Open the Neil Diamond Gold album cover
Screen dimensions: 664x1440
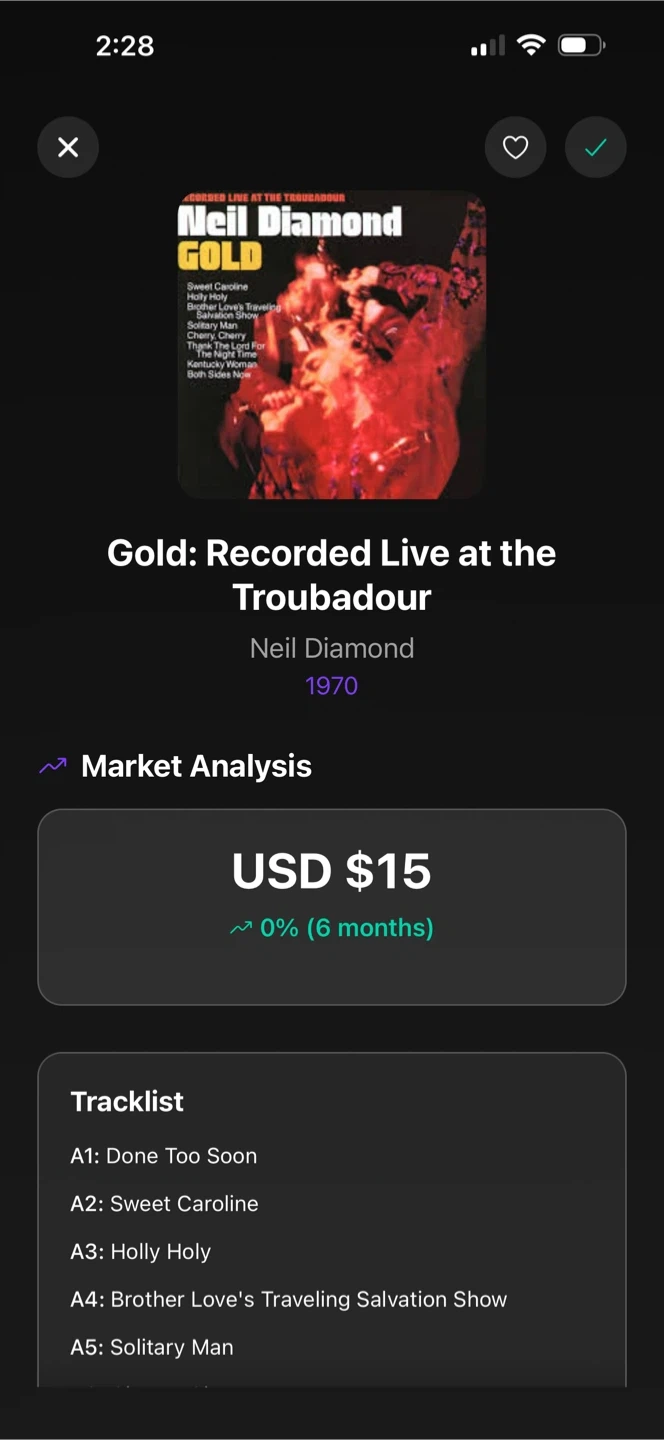click(331, 345)
